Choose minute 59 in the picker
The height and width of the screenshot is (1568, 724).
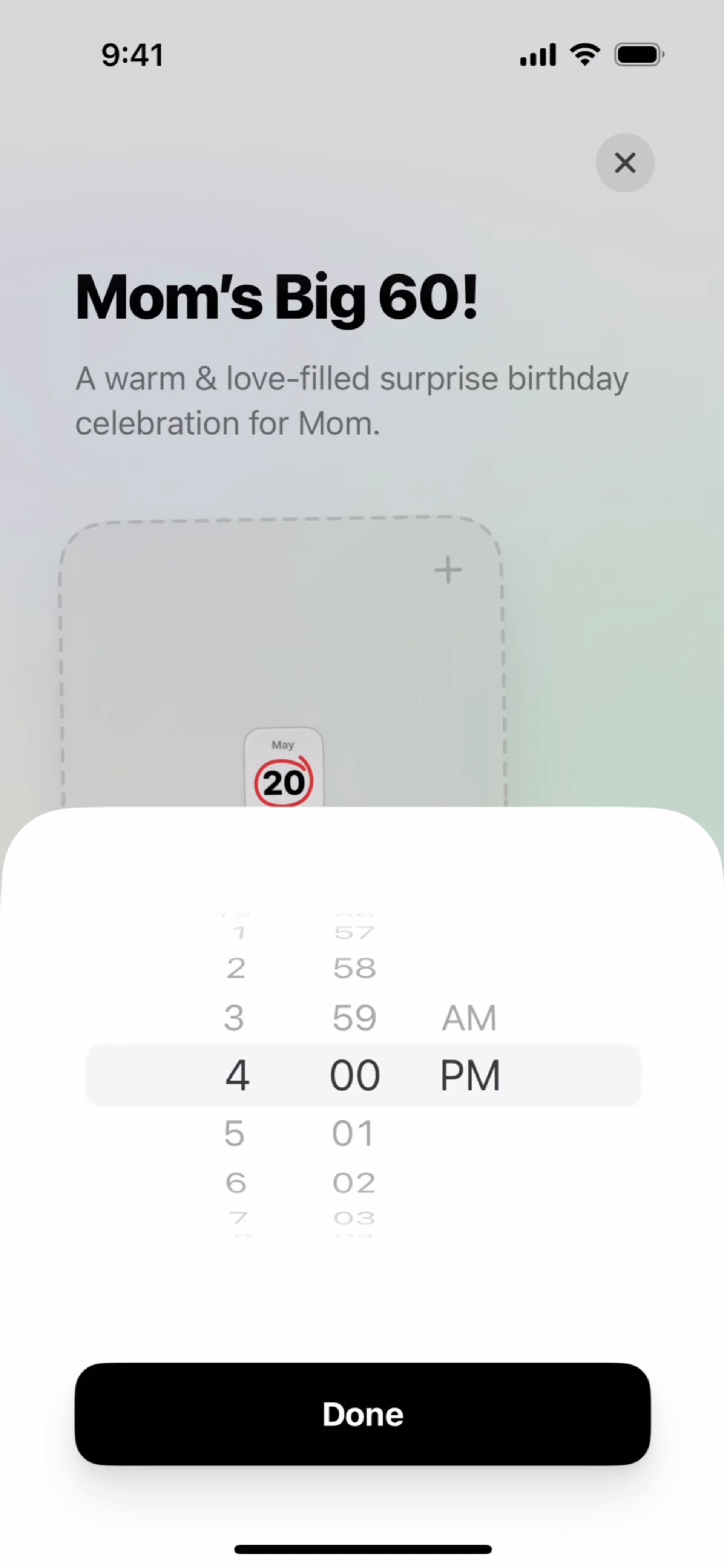[x=354, y=1018]
